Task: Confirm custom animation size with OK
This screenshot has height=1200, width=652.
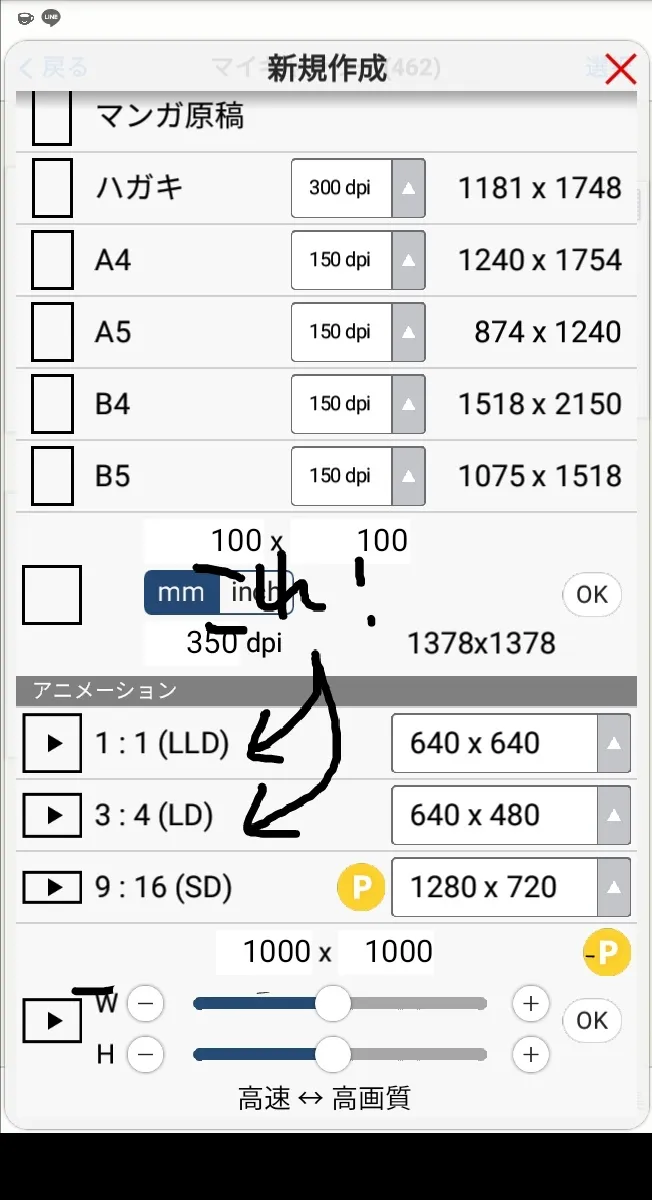Action: (x=592, y=1020)
